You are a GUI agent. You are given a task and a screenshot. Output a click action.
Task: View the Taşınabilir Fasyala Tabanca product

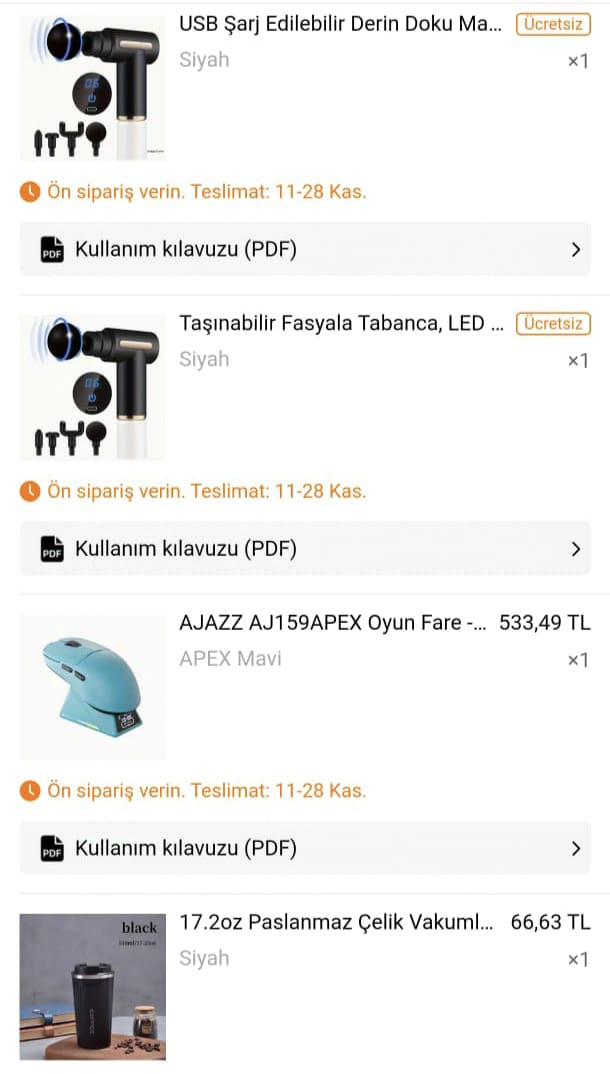340,324
